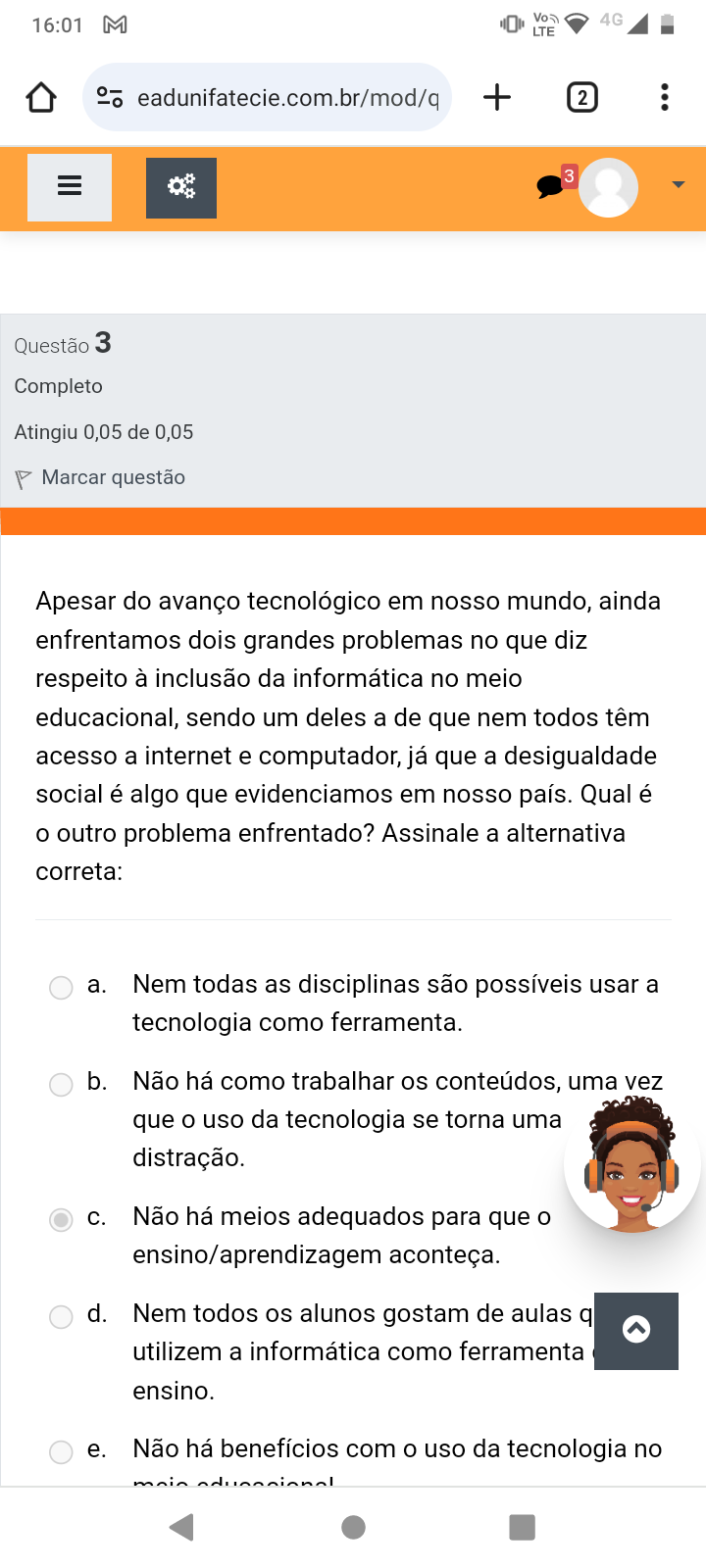Open the browser overflow menu
Viewport: 706px width, 1568px height.
665,97
